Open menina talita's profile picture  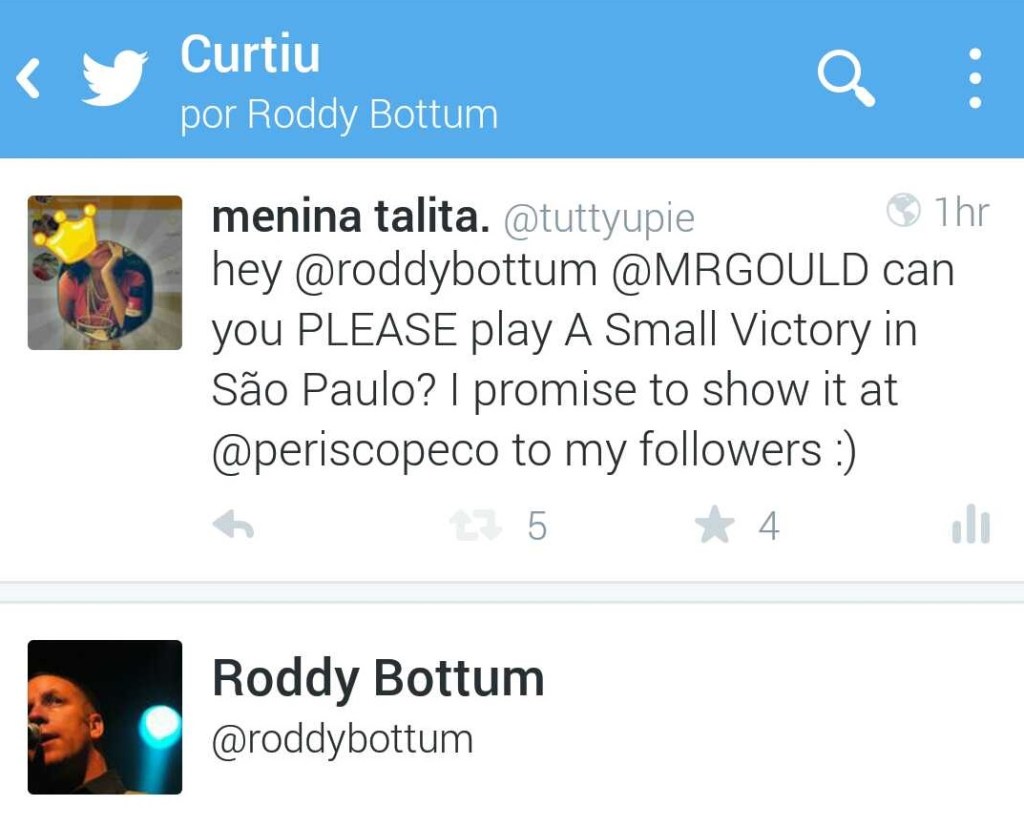click(x=105, y=272)
